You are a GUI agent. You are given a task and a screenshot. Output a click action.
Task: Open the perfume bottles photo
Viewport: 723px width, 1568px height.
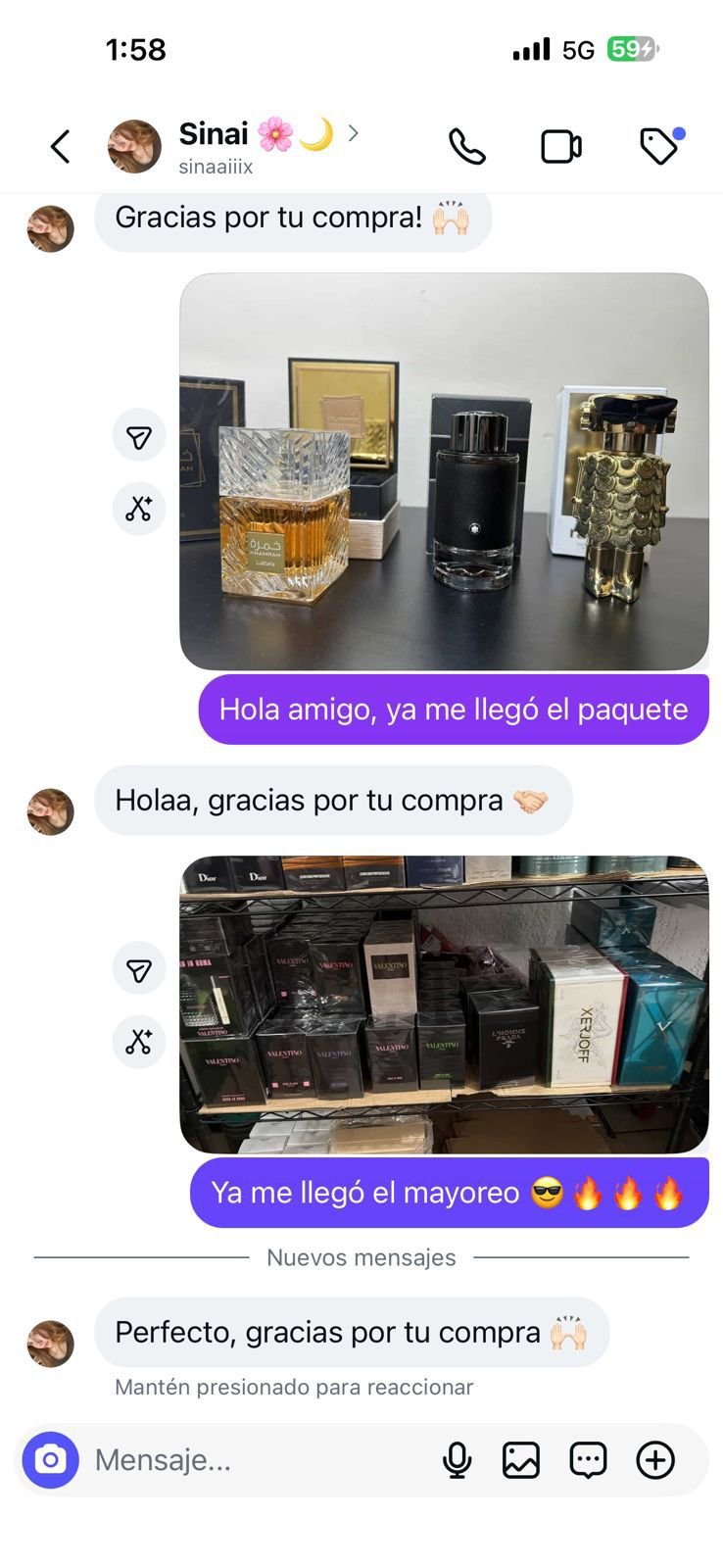coord(444,471)
